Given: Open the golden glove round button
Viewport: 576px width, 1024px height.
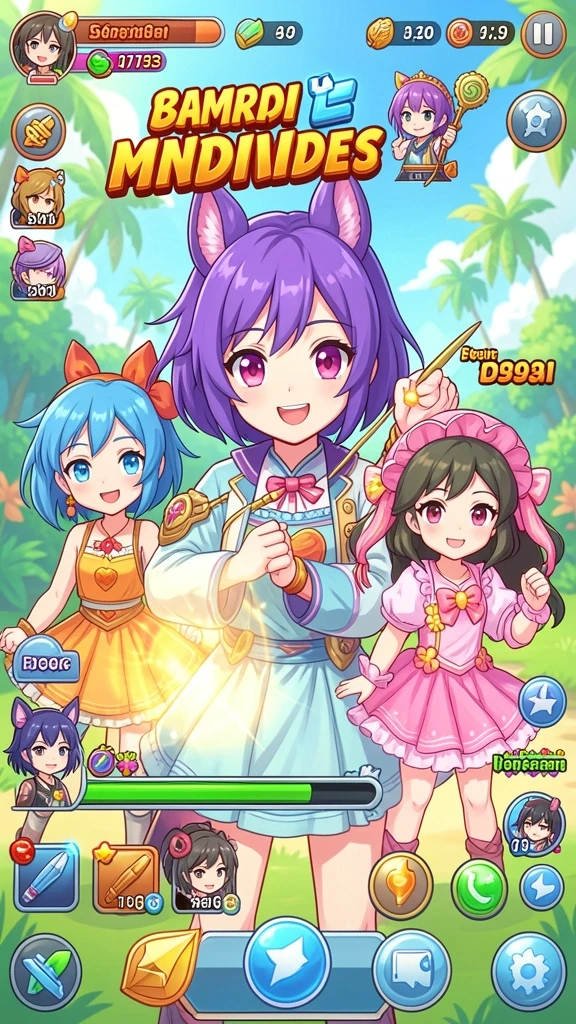Looking at the screenshot, I should tap(39, 132).
